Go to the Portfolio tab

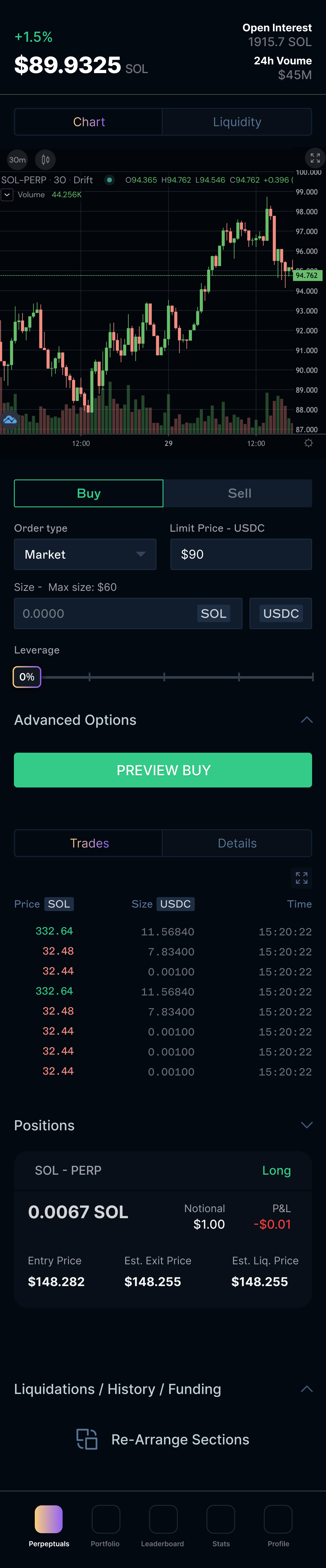[x=105, y=1525]
